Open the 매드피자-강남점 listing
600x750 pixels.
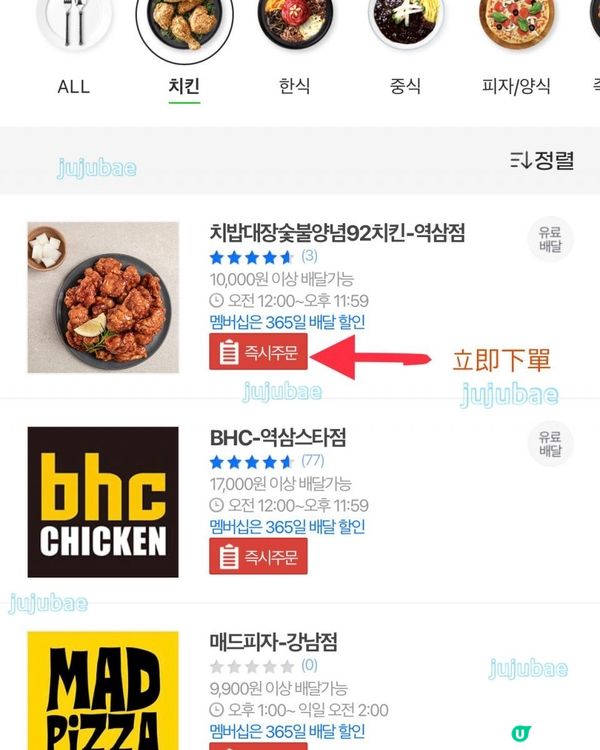click(x=273, y=641)
